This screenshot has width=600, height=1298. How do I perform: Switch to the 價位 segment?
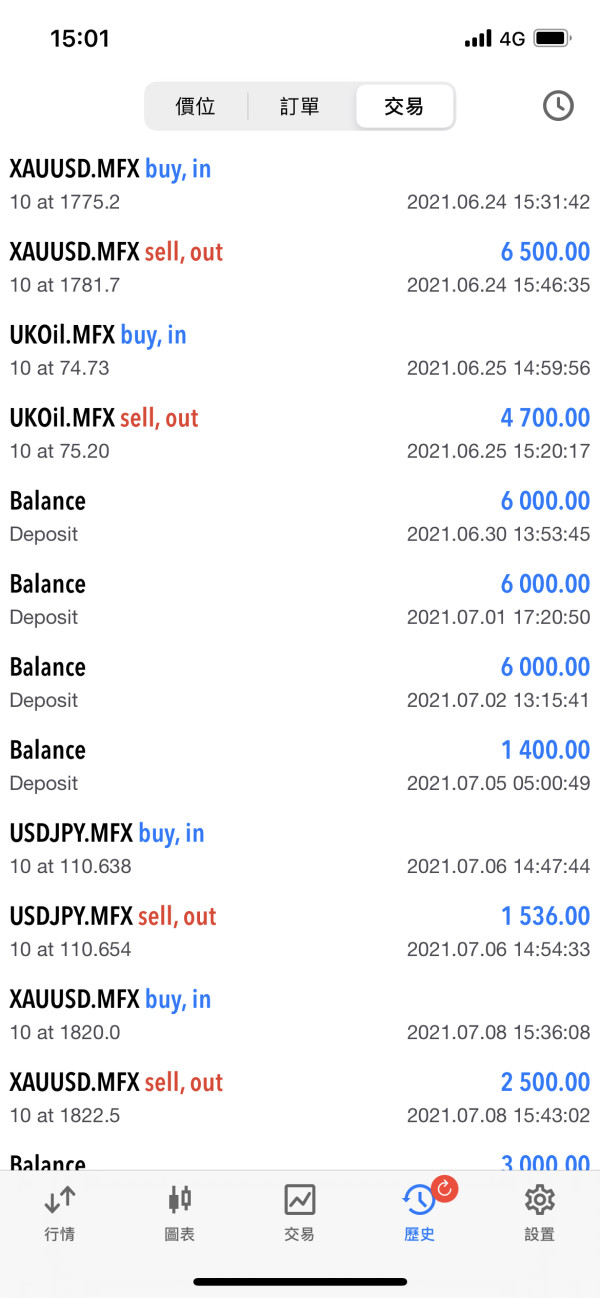tap(196, 107)
